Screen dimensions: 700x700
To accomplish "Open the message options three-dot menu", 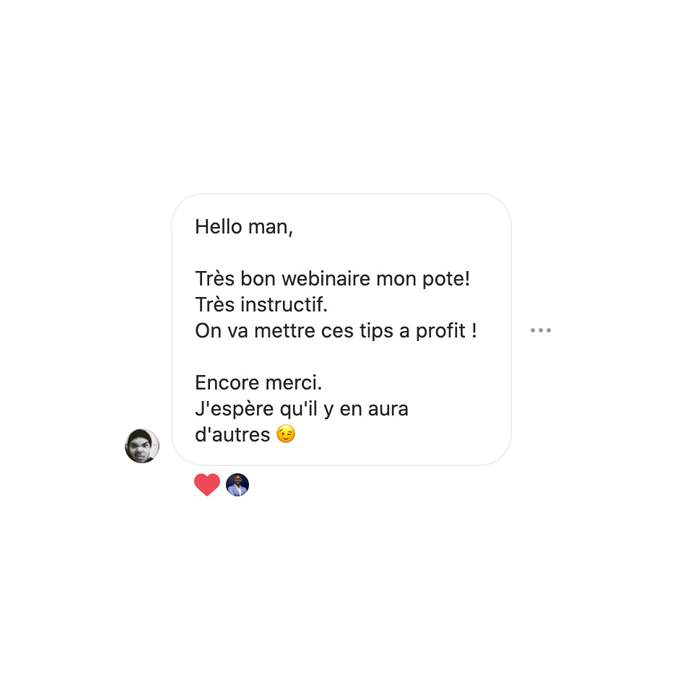I will coord(541,330).
